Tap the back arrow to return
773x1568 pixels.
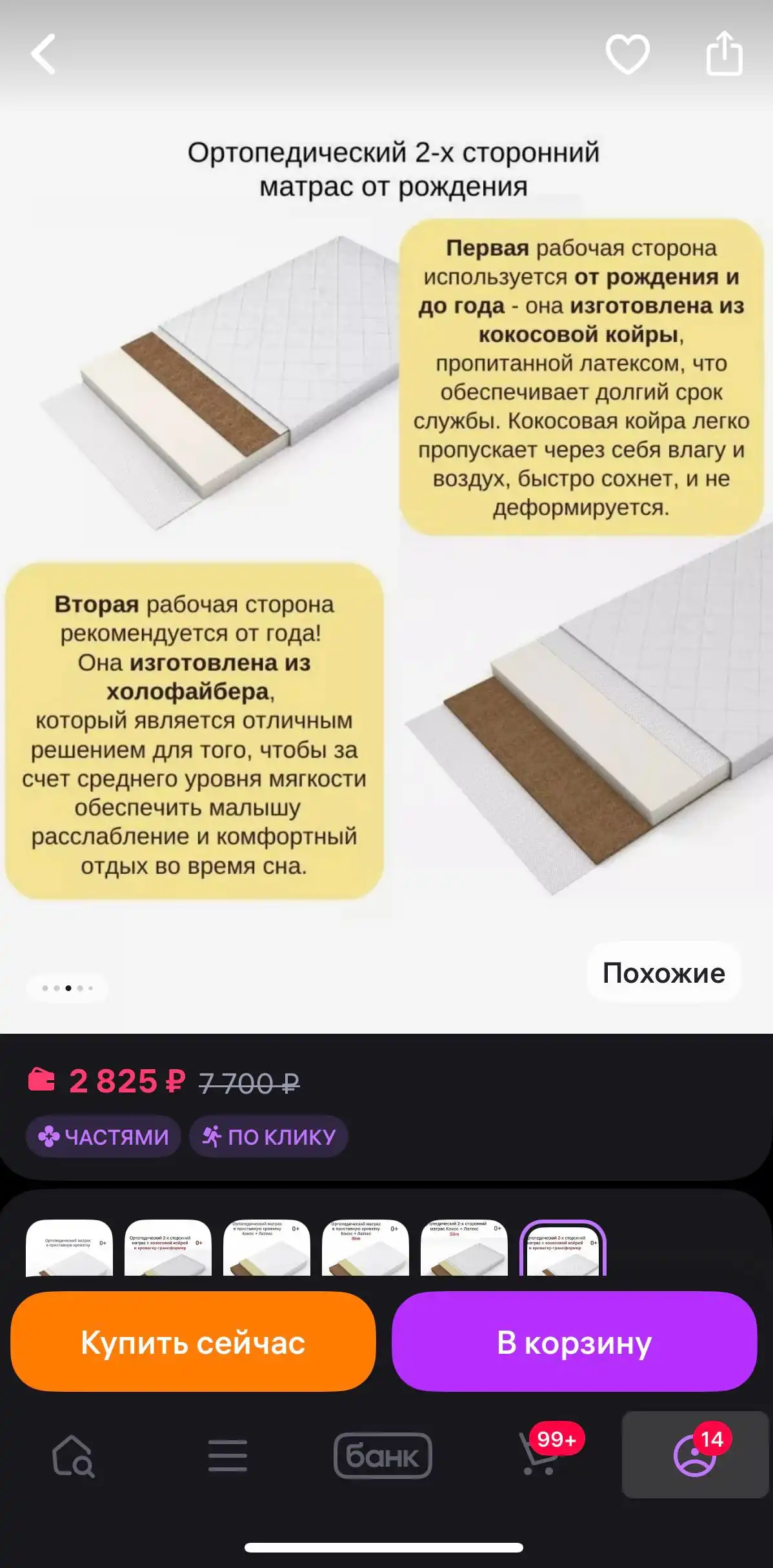pyautogui.click(x=41, y=54)
